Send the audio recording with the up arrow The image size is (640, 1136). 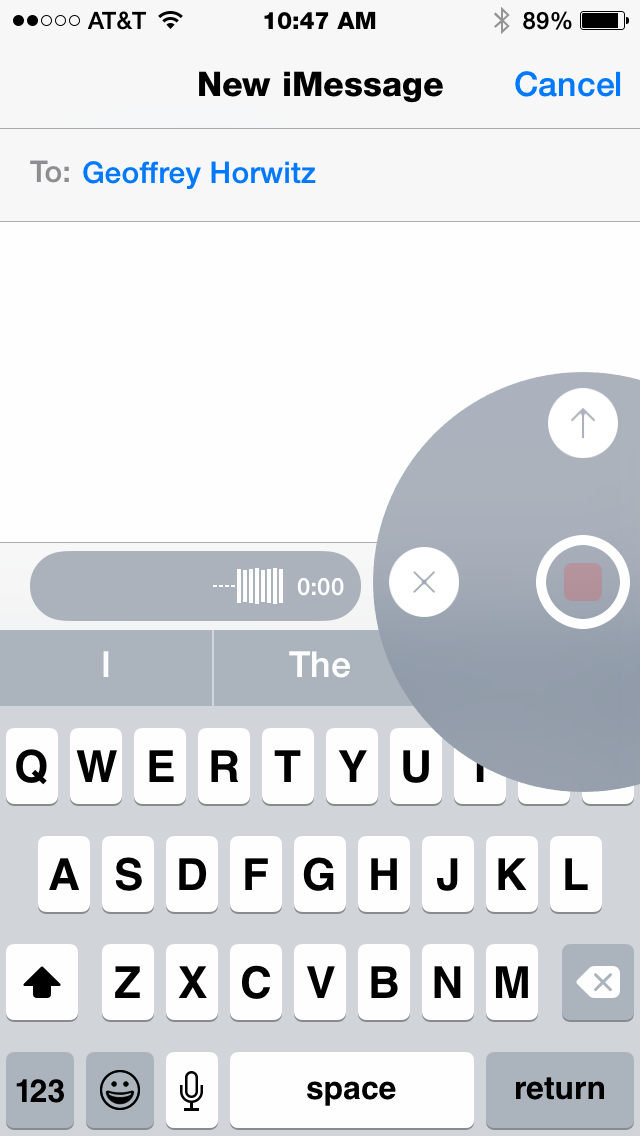point(583,423)
